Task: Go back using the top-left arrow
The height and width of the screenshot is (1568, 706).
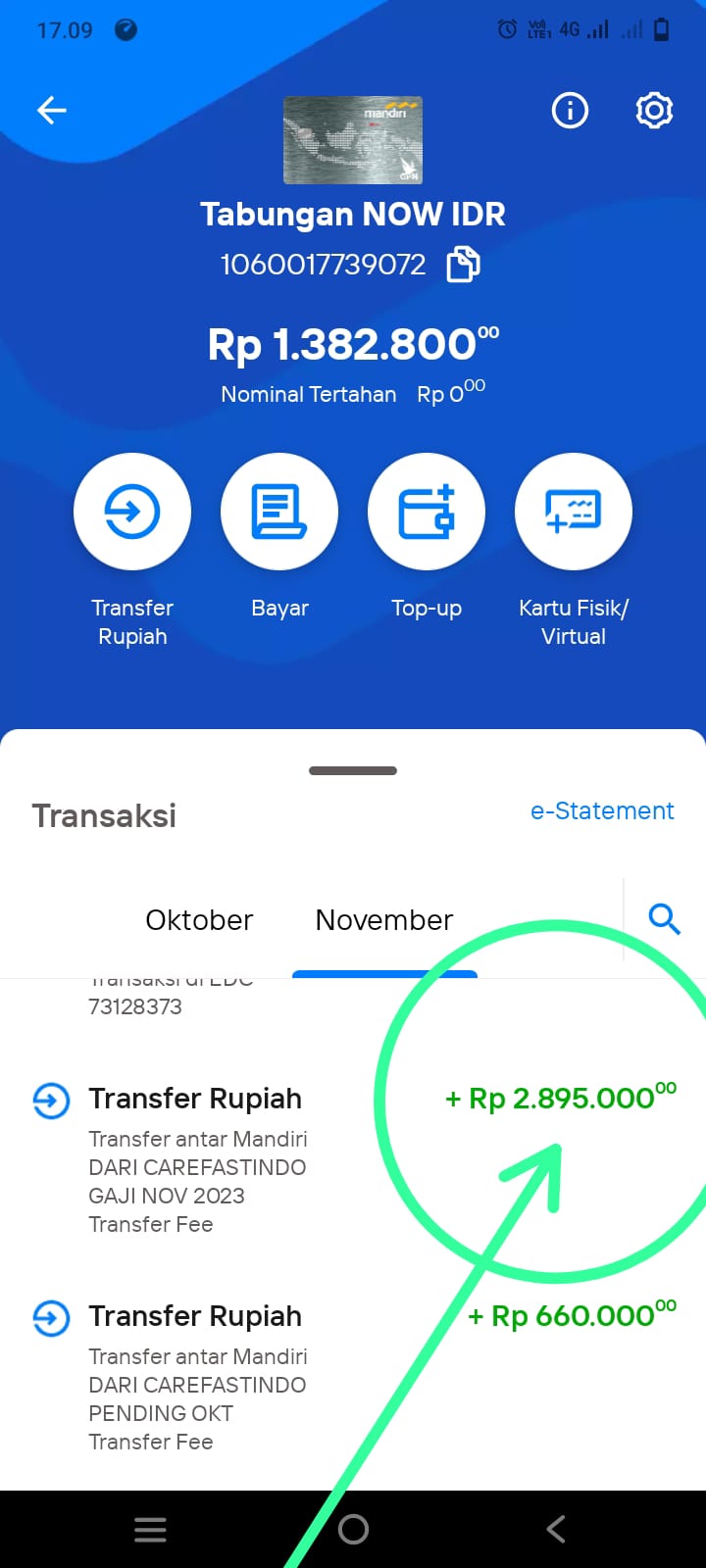Action: pyautogui.click(x=52, y=111)
